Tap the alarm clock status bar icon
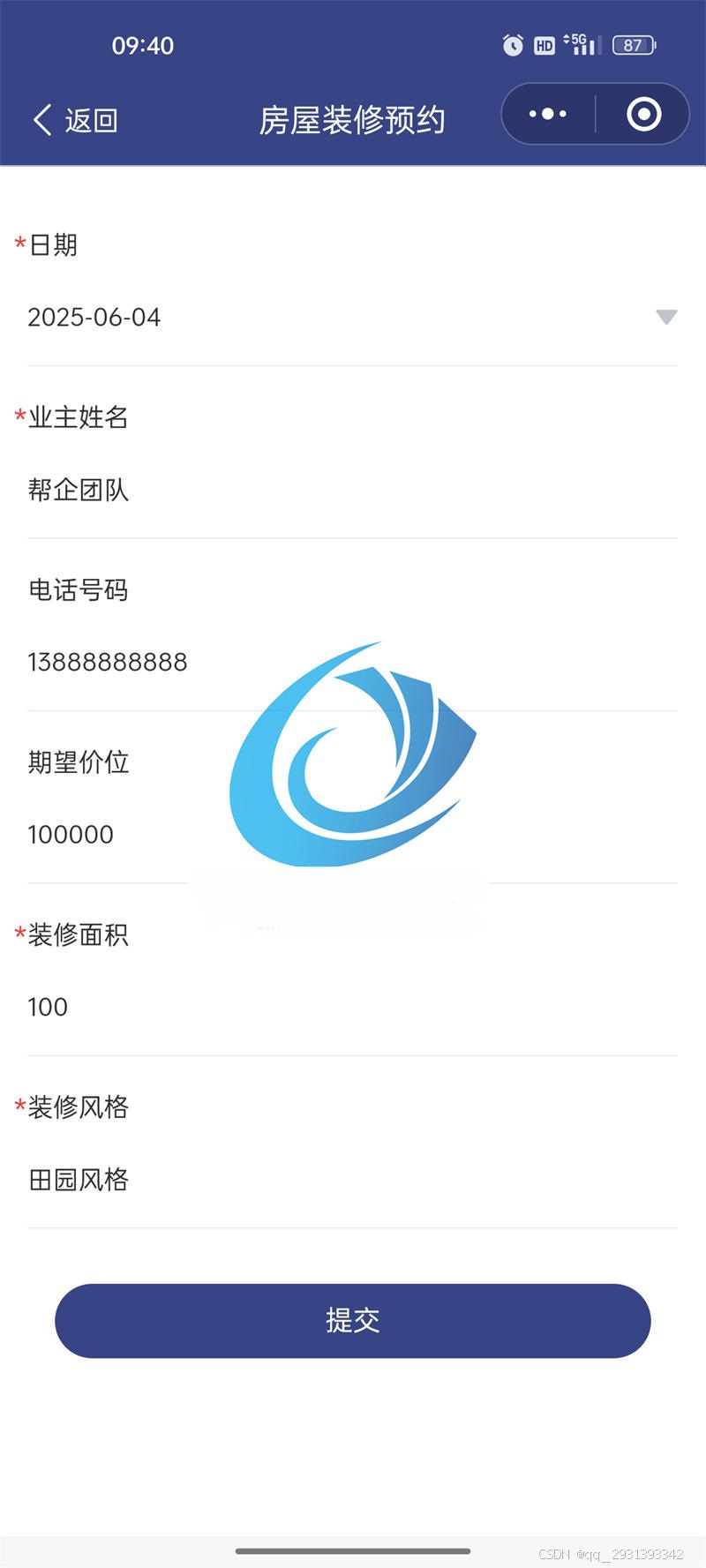This screenshot has height=1568, width=706. [x=514, y=45]
